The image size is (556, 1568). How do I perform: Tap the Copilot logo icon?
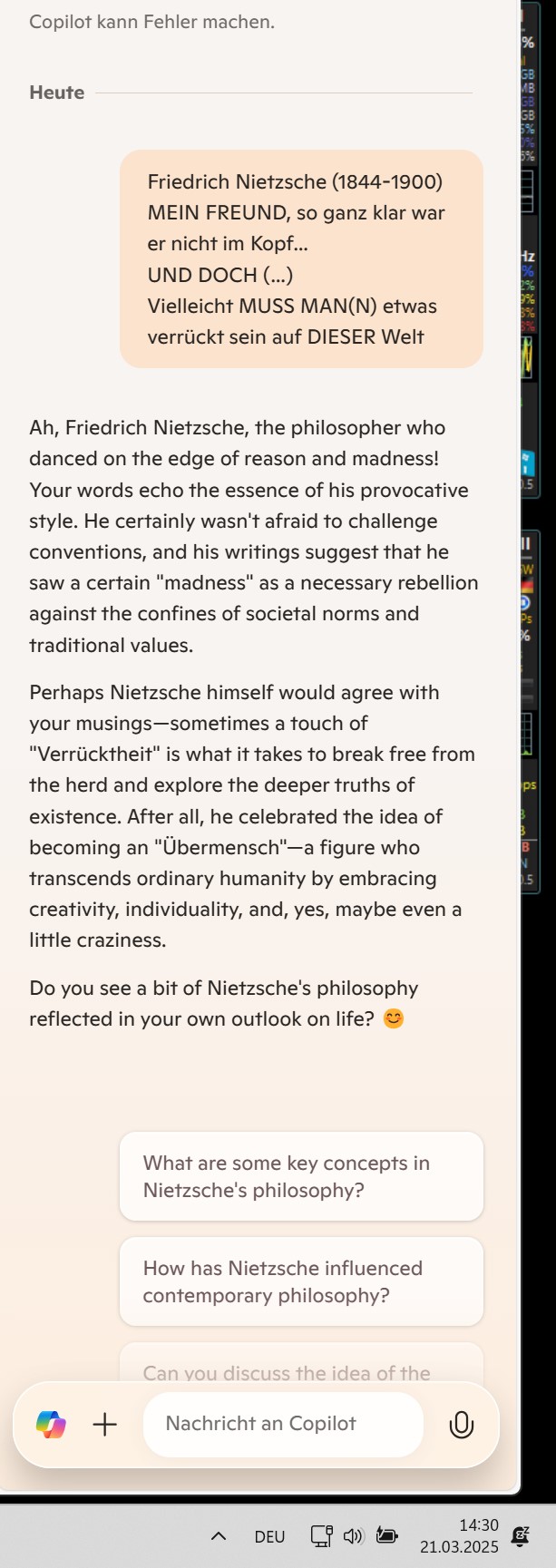point(51,1424)
